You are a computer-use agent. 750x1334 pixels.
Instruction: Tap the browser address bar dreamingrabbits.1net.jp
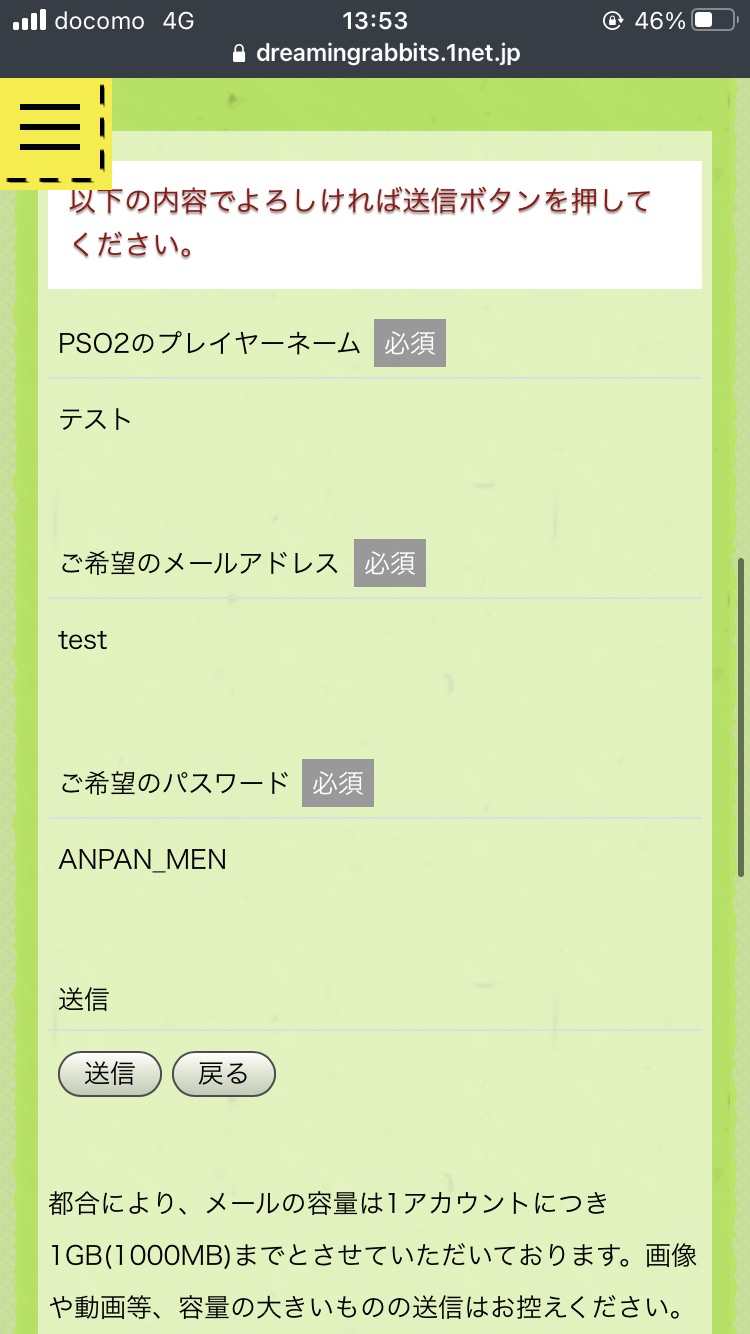pyautogui.click(x=375, y=54)
